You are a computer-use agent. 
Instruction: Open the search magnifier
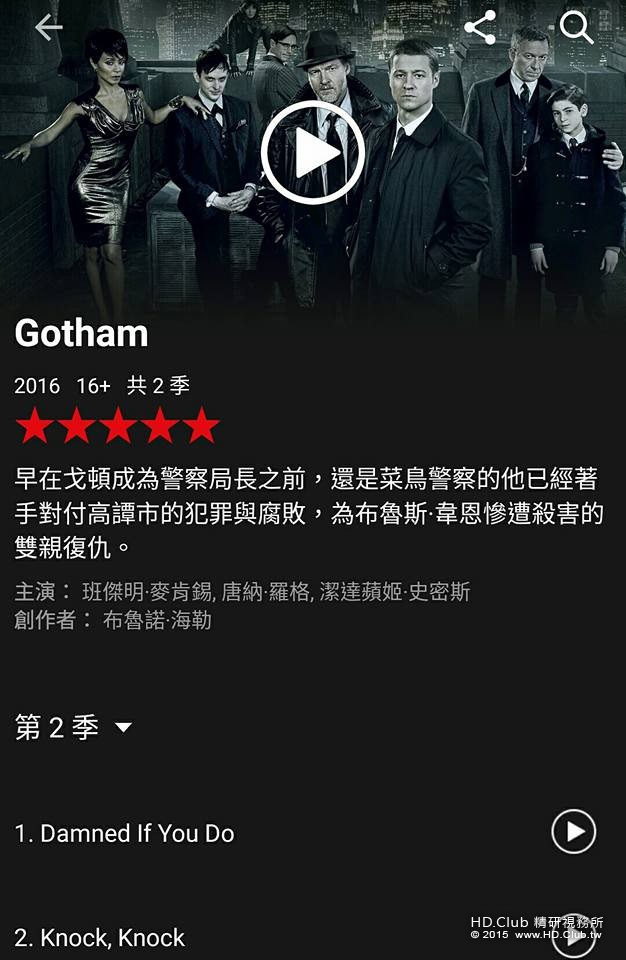tap(576, 28)
